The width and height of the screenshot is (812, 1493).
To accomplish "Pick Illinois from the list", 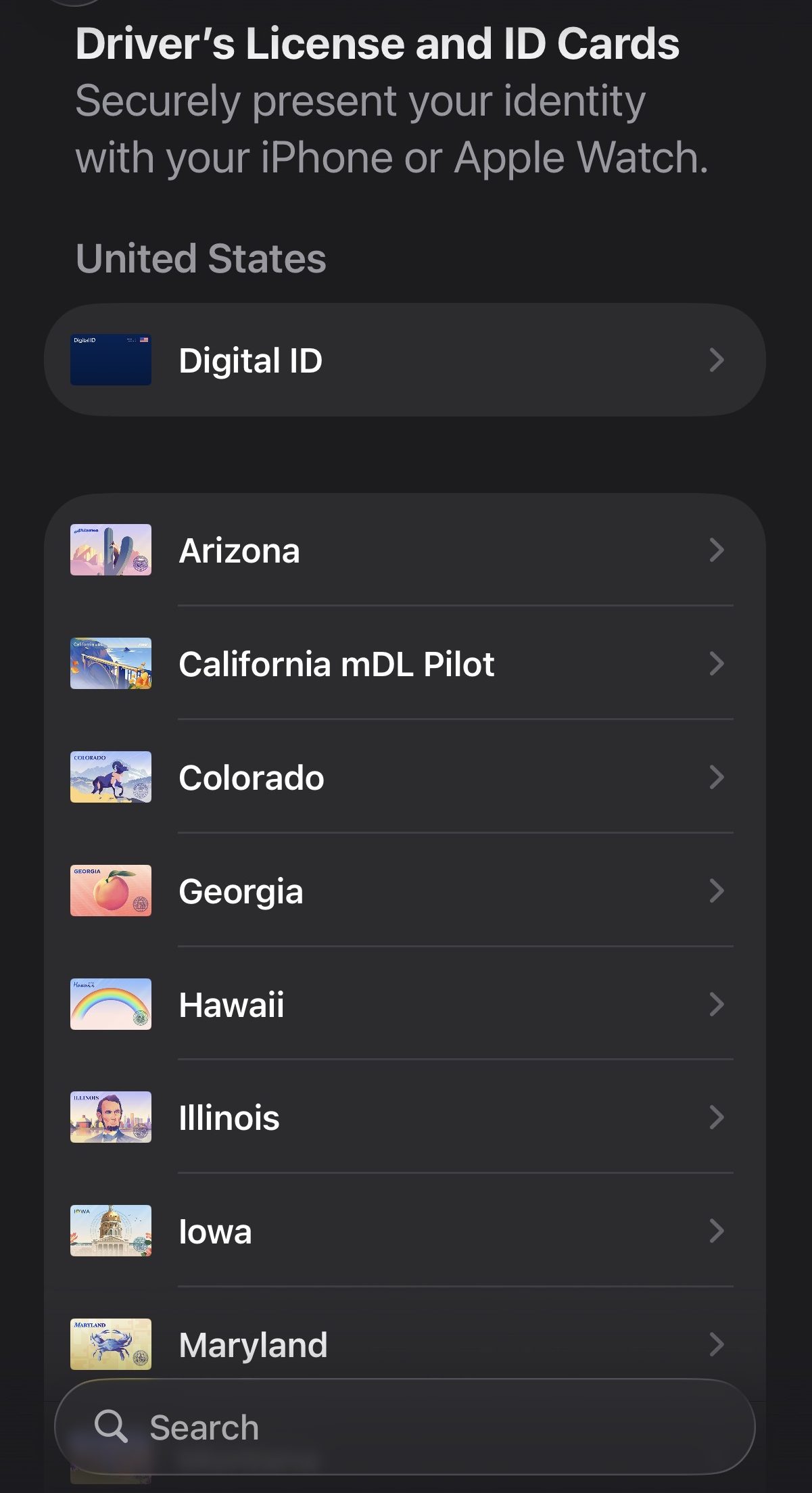I will [x=404, y=1118].
